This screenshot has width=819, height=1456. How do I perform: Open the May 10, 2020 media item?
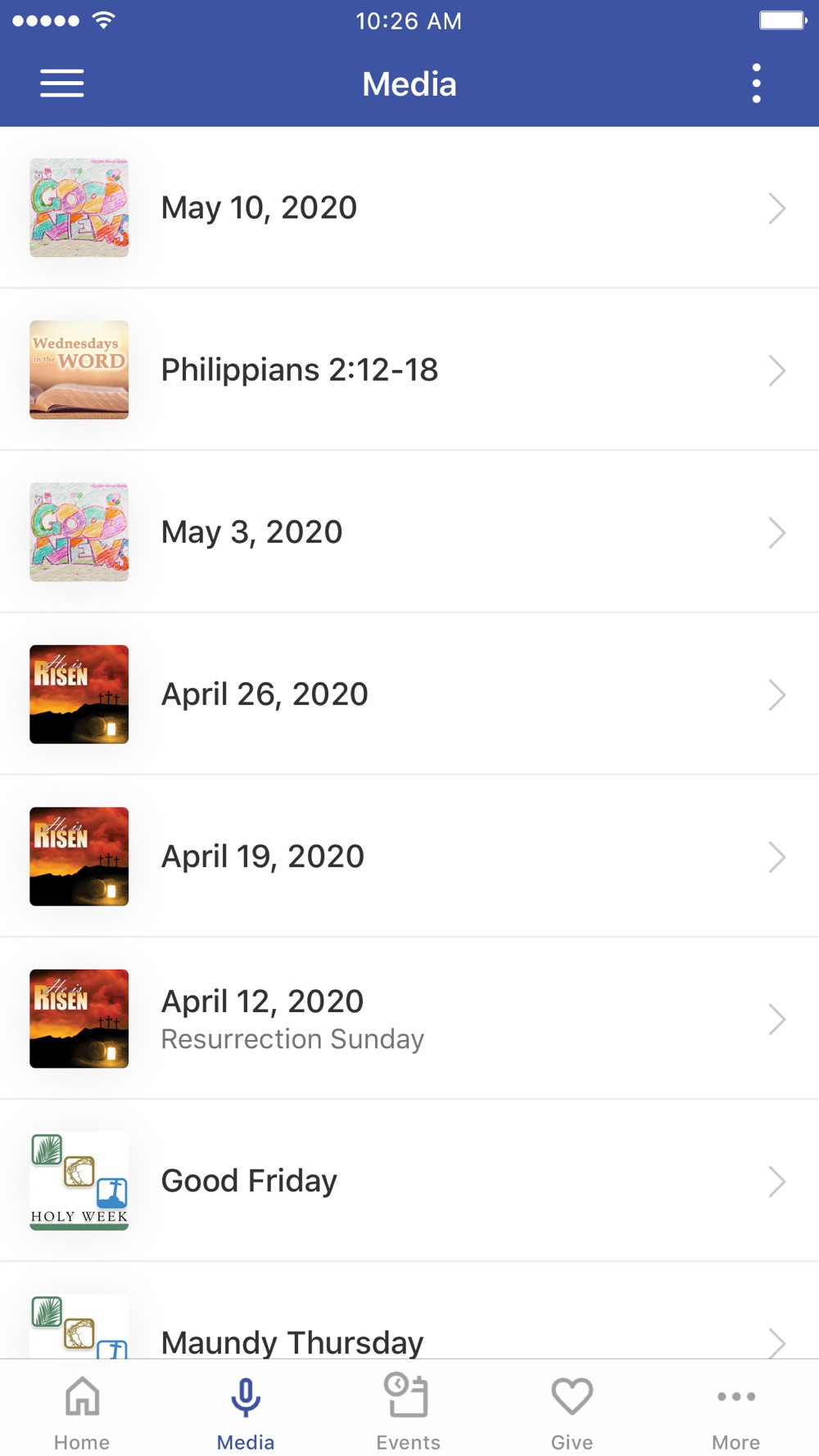point(409,208)
